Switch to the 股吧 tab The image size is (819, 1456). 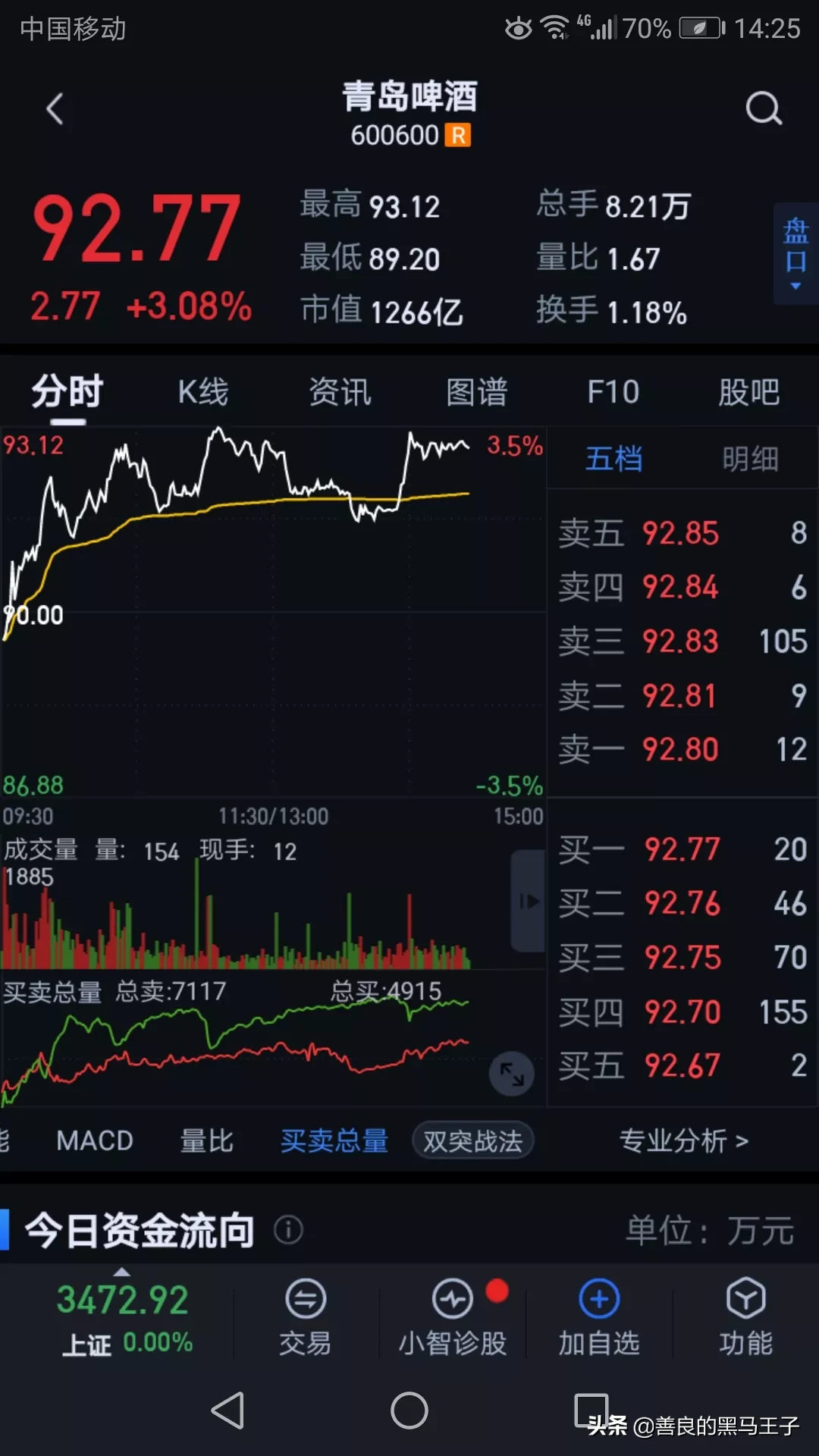point(749,393)
